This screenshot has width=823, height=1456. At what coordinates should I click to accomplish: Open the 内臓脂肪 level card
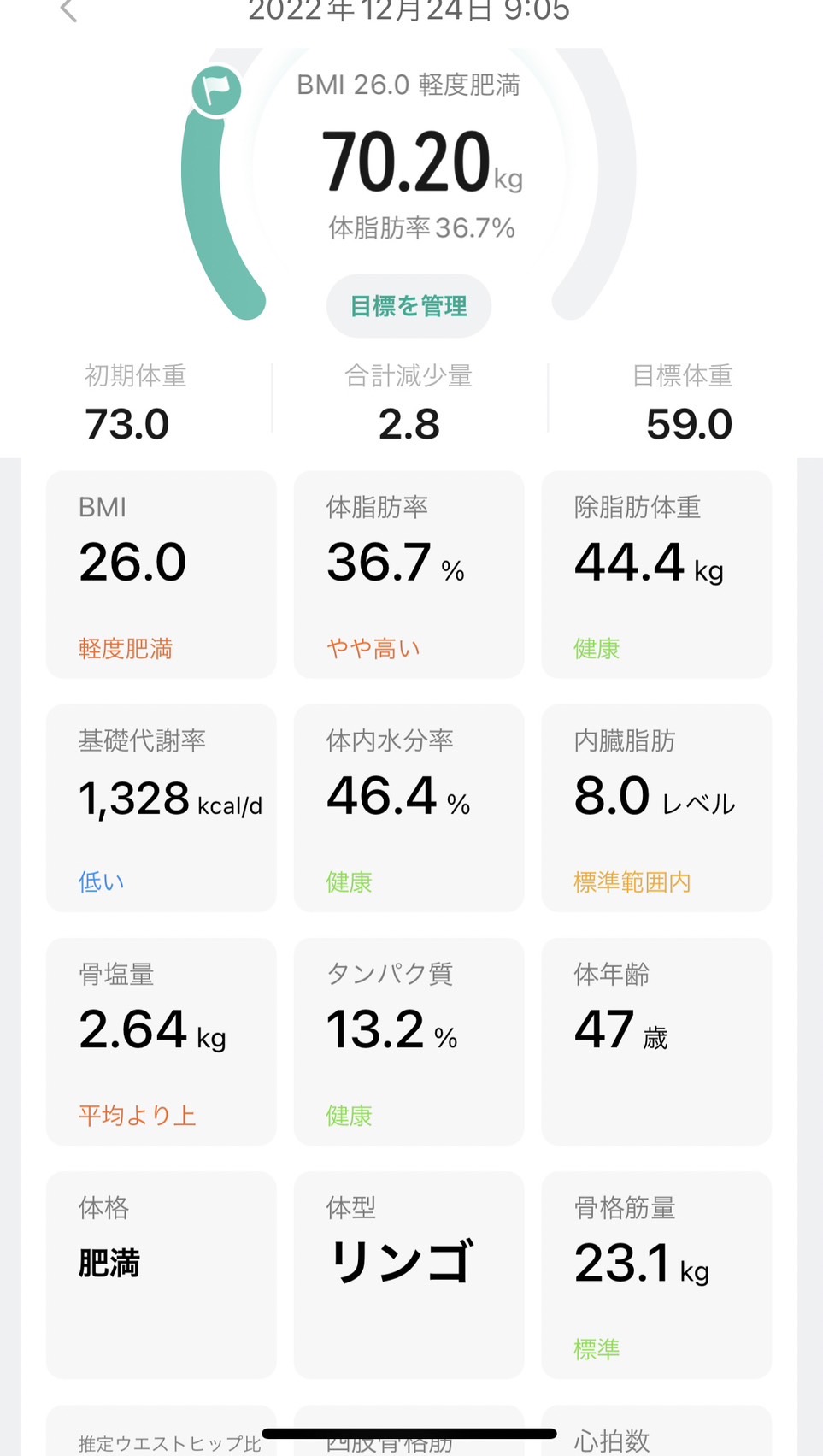pos(656,808)
